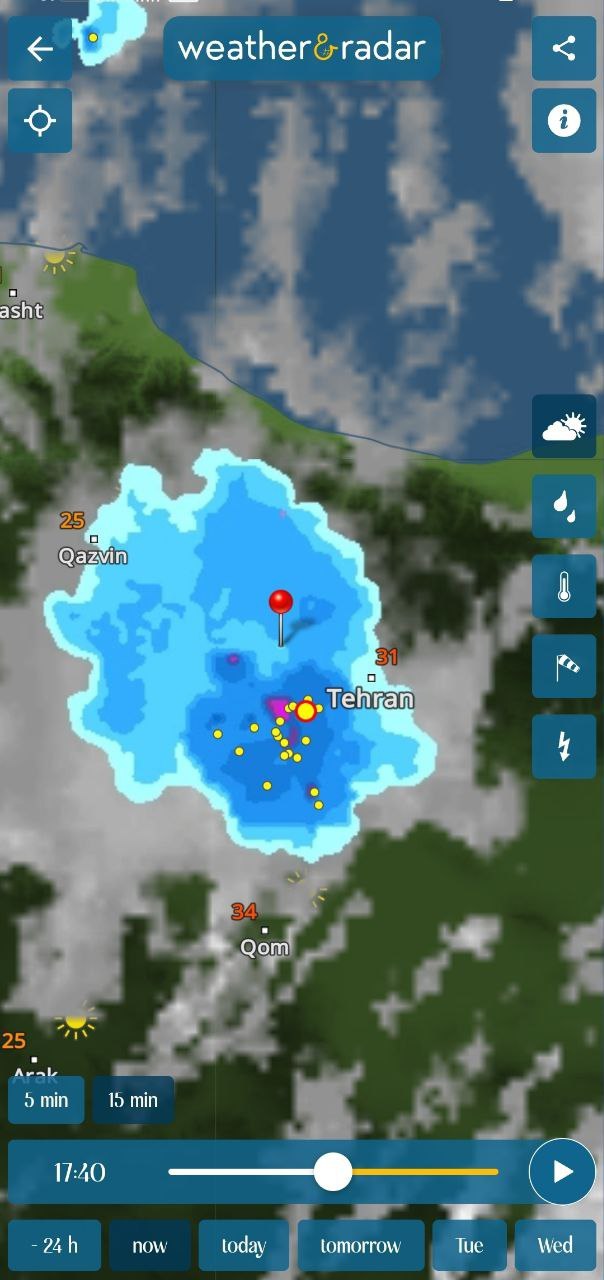The image size is (604, 1280).
Task: Tap the red location pin
Action: tap(281, 603)
